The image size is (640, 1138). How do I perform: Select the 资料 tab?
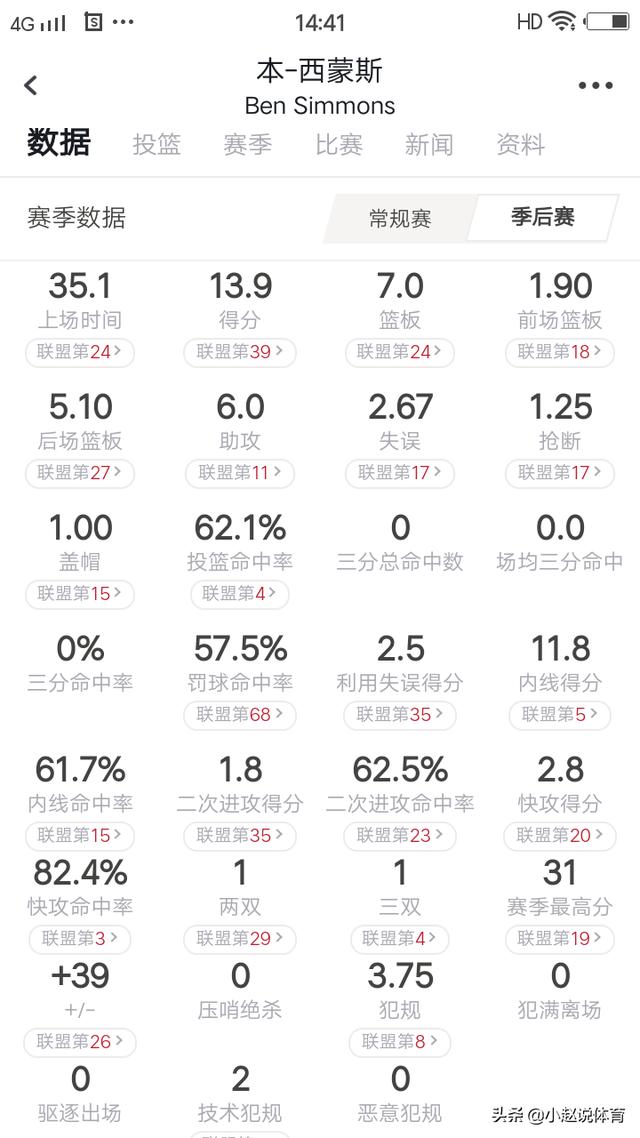[520, 144]
